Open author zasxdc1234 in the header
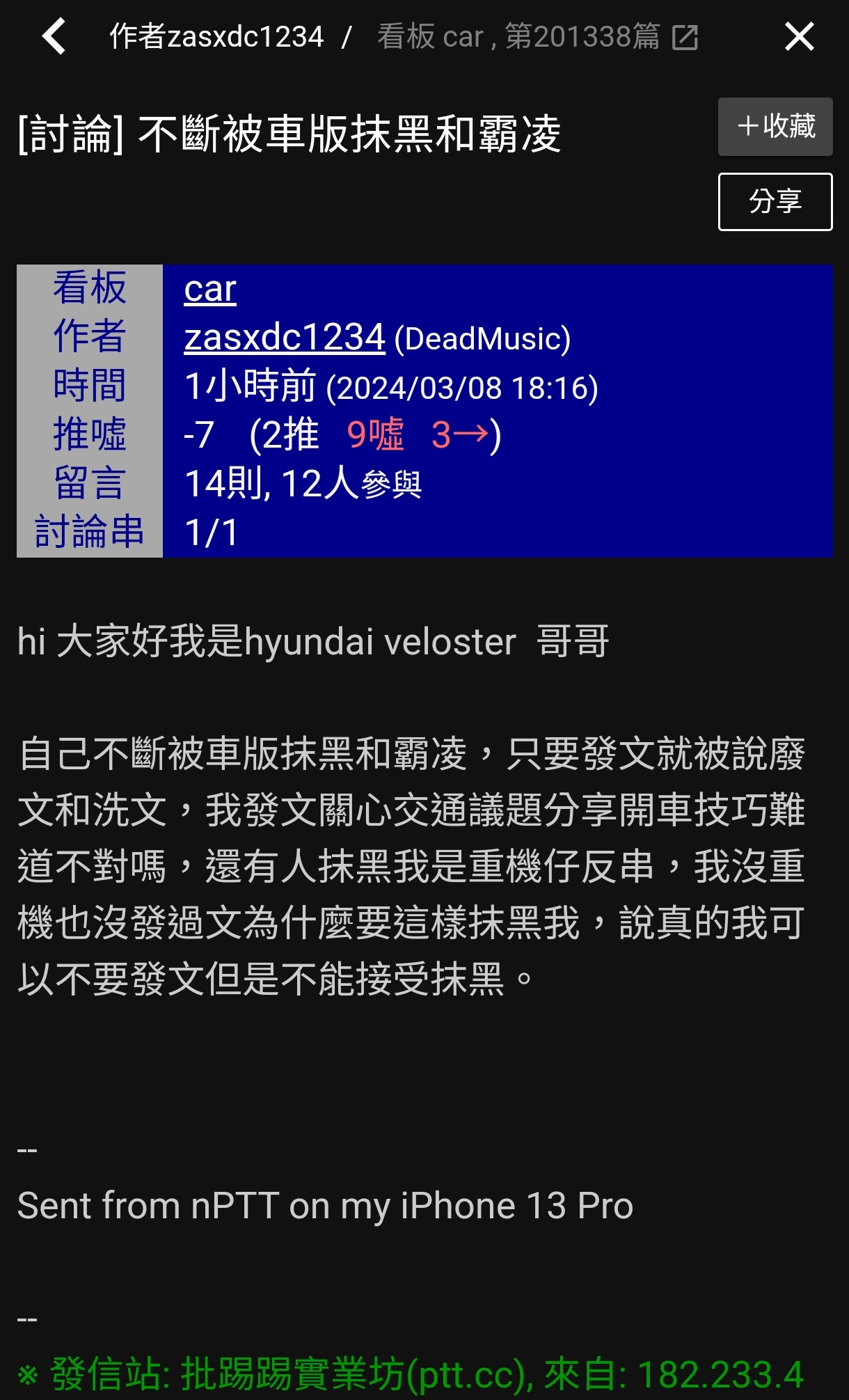 (216, 36)
